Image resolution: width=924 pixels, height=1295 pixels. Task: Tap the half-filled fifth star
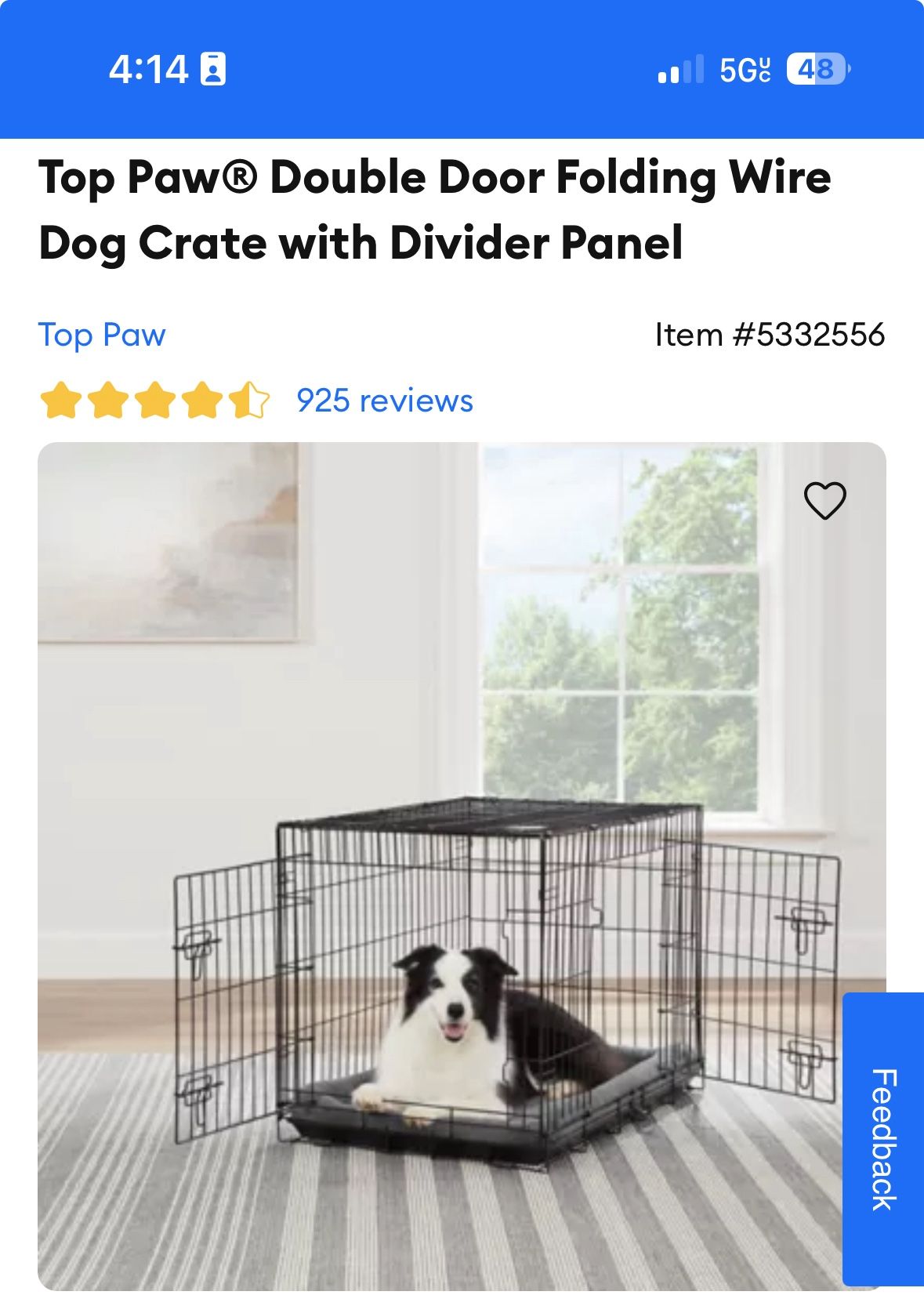point(248,401)
